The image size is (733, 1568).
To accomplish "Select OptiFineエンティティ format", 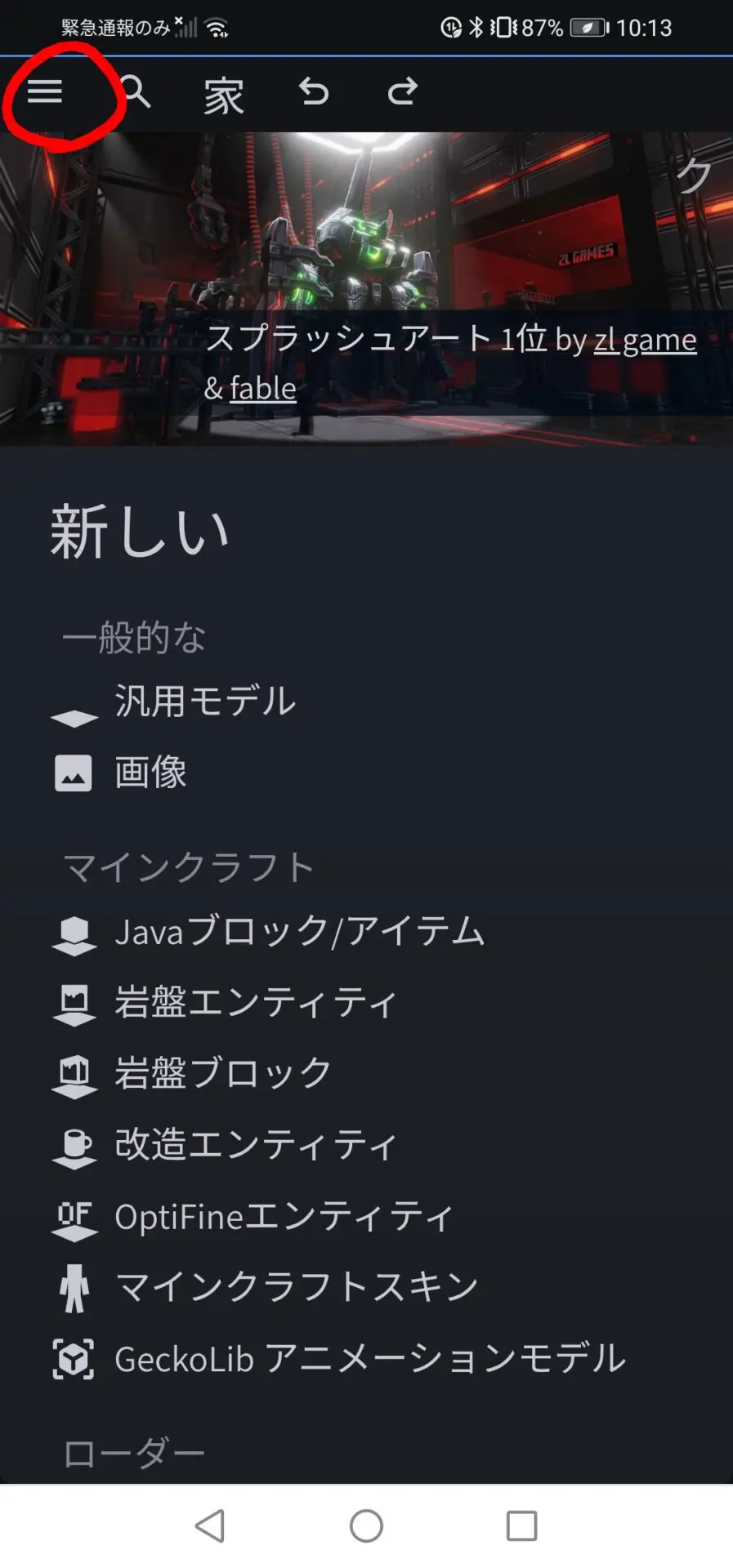I will [283, 1217].
